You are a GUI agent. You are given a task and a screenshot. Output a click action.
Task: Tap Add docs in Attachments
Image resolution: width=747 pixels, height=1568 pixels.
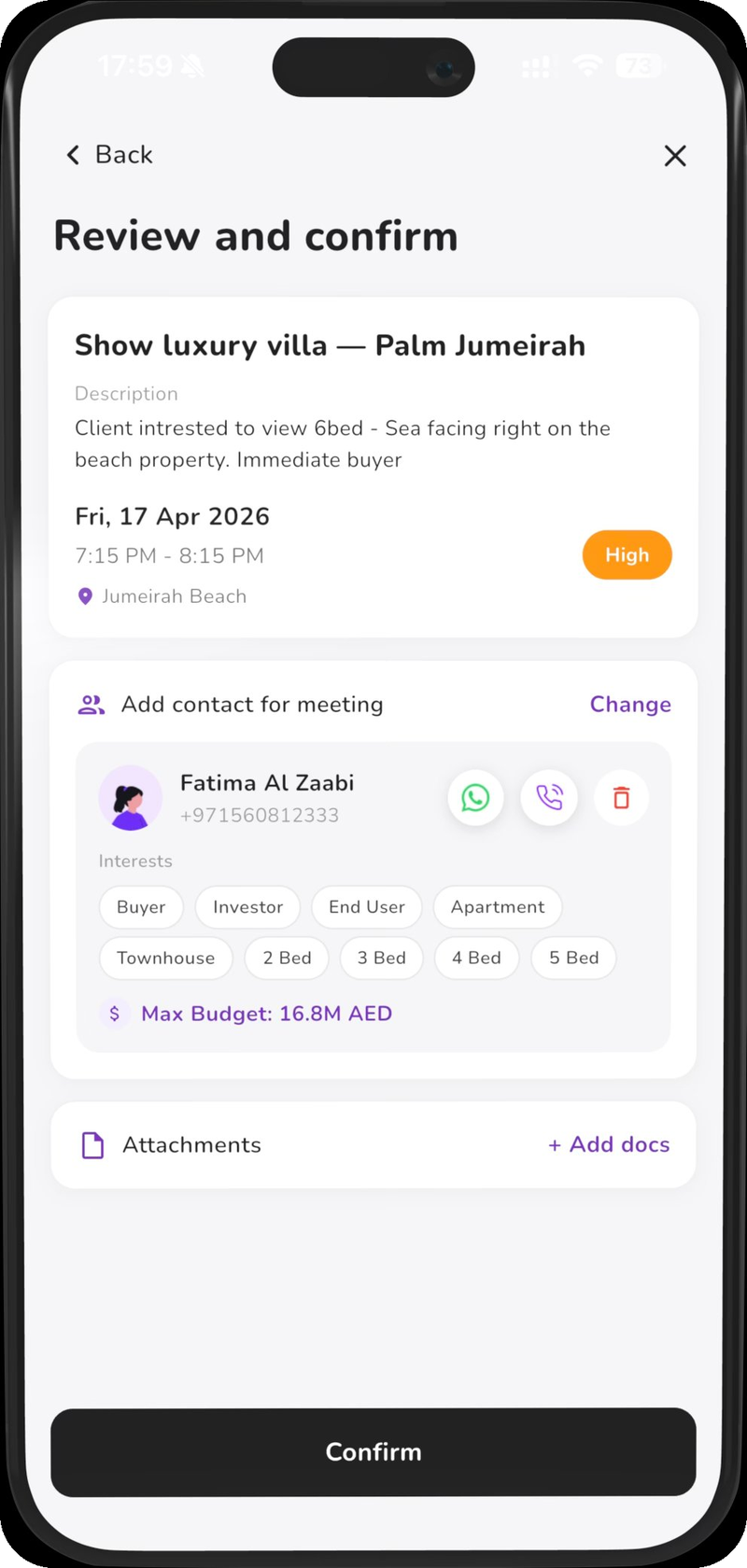click(609, 1144)
